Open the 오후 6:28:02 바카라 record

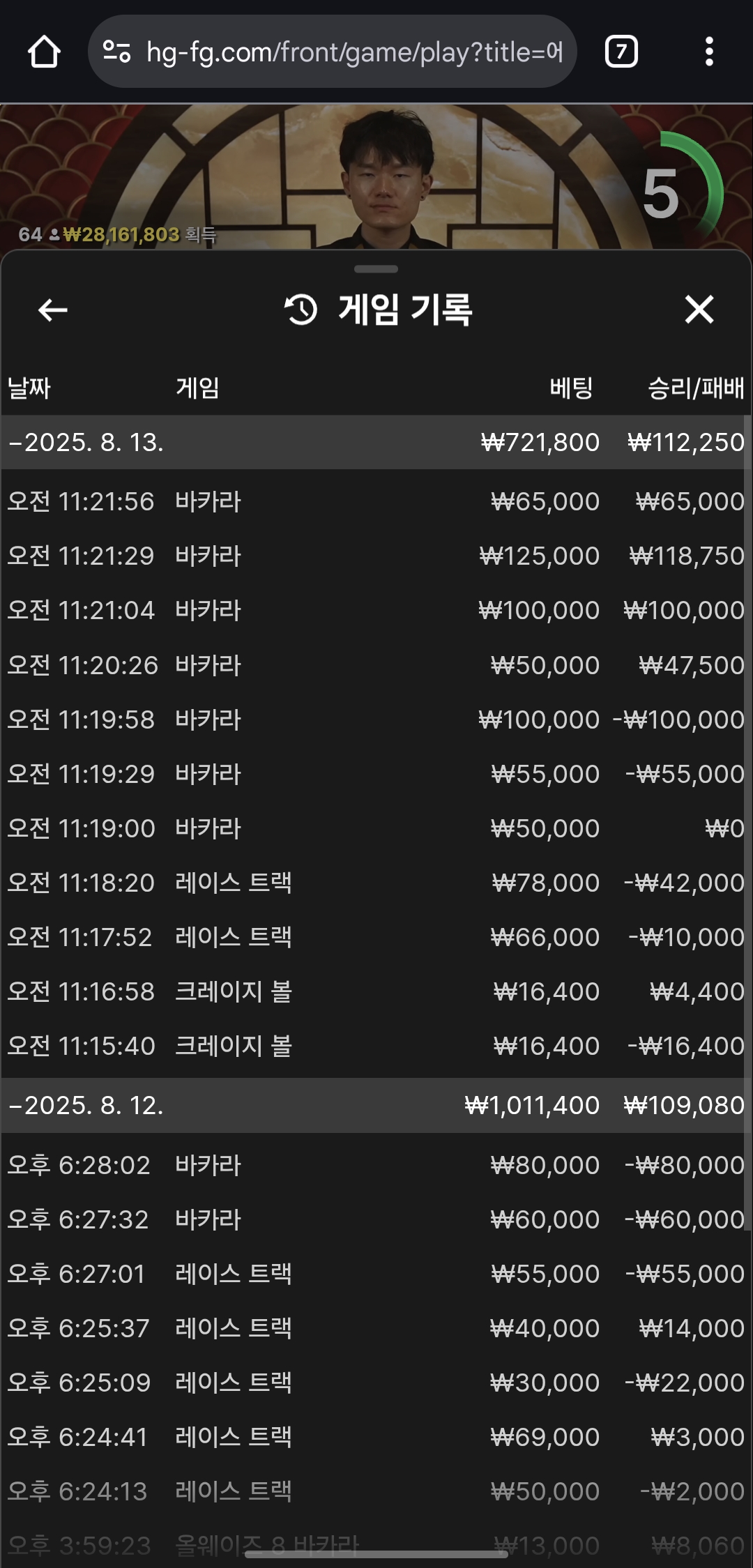pos(376,1164)
